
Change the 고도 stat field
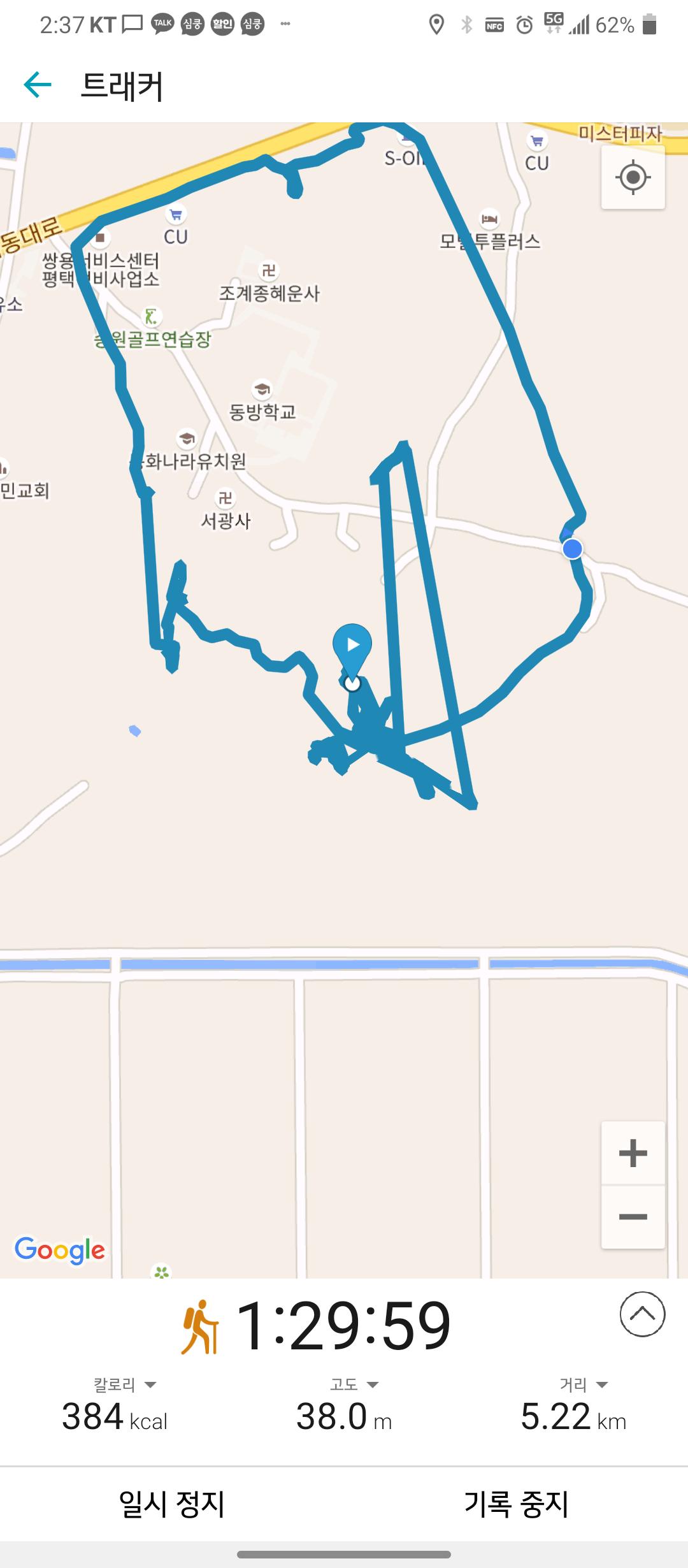[x=354, y=1384]
